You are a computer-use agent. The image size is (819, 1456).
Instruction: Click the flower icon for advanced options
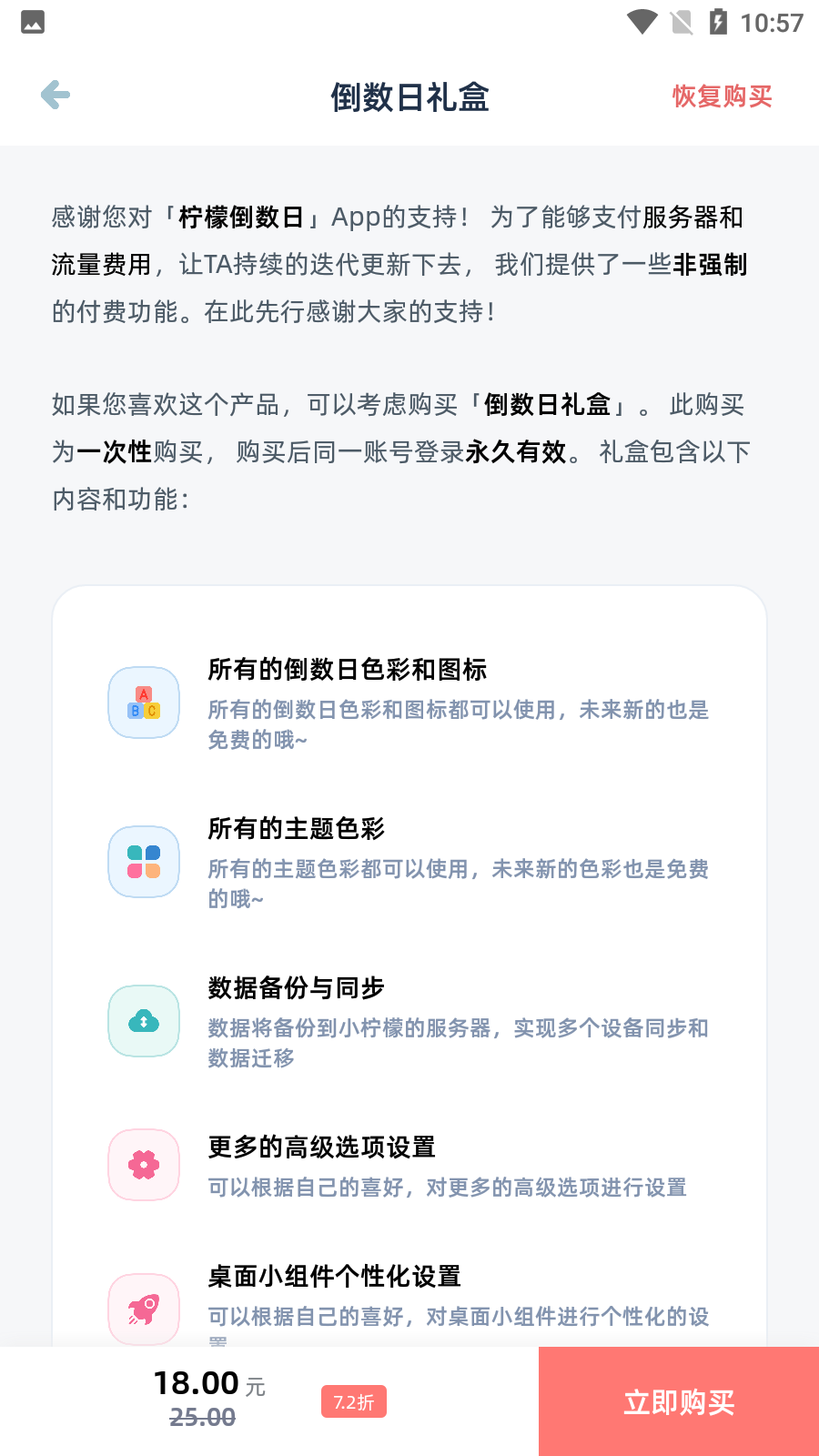143,1165
